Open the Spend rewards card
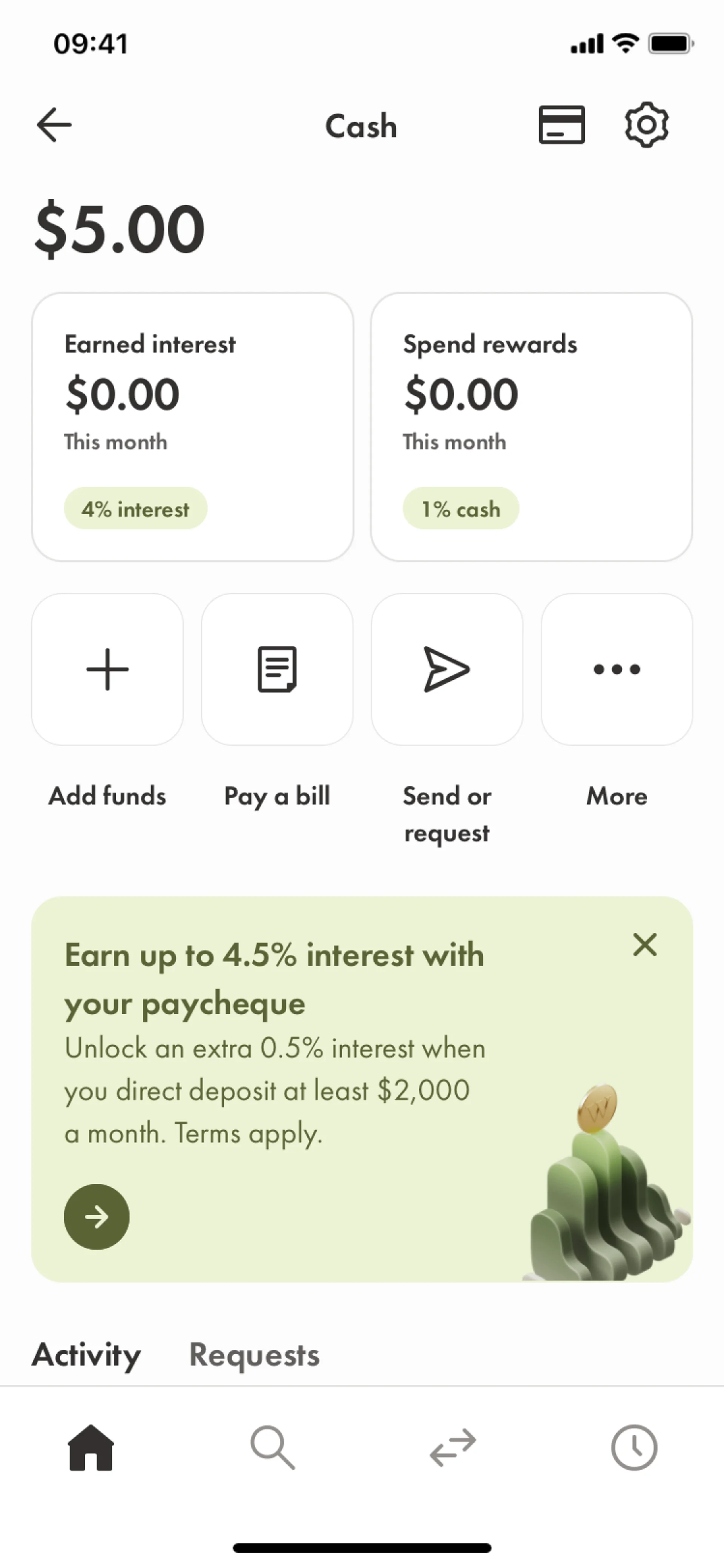Screen dimensions: 724x1568 (531, 426)
